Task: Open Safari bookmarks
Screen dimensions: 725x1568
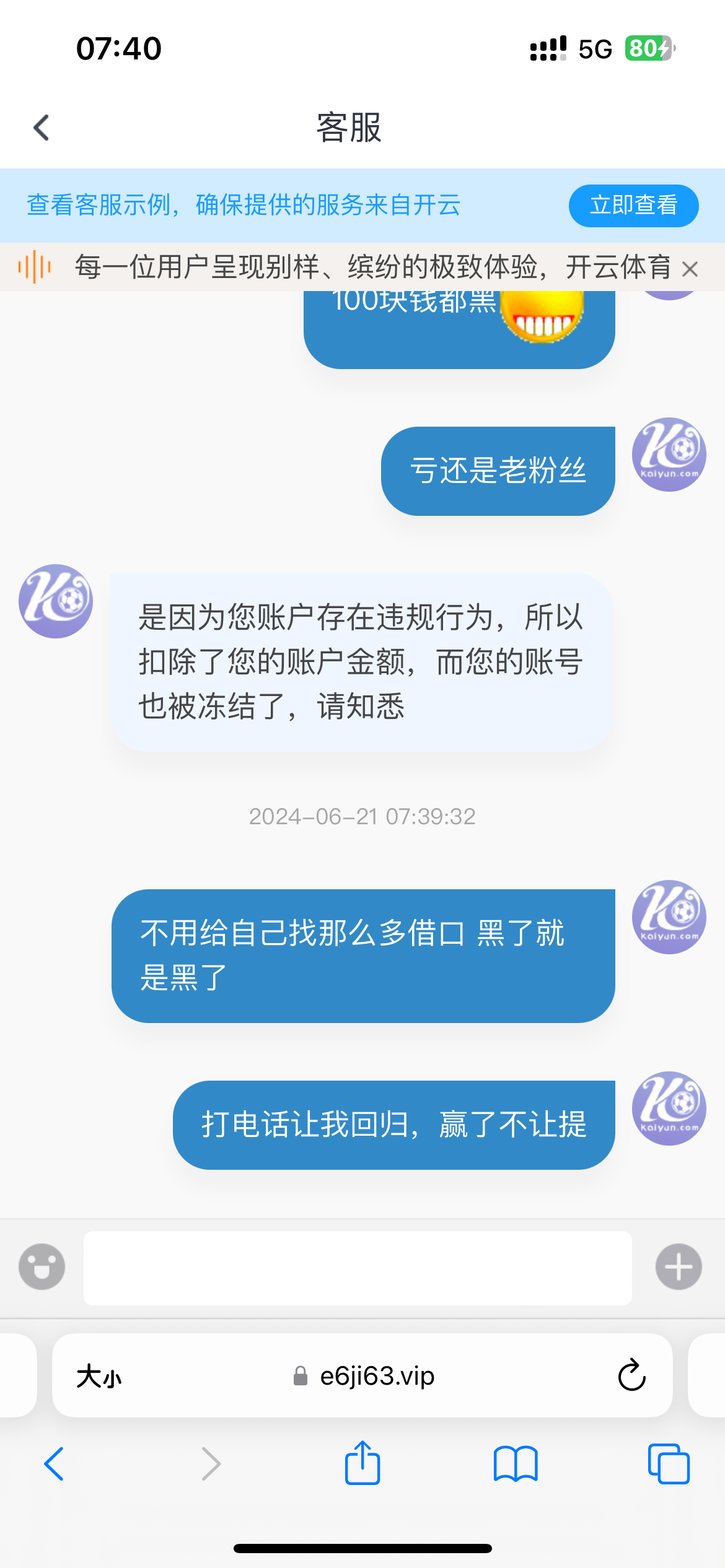Action: tap(516, 1464)
